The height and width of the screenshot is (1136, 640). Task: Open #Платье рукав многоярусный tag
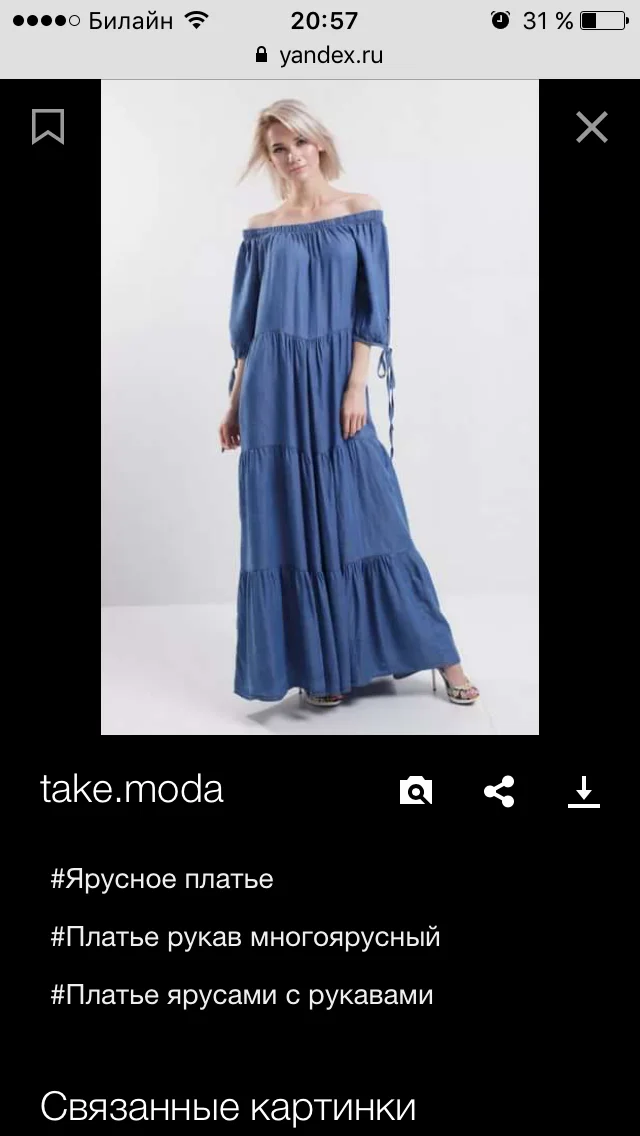point(245,938)
